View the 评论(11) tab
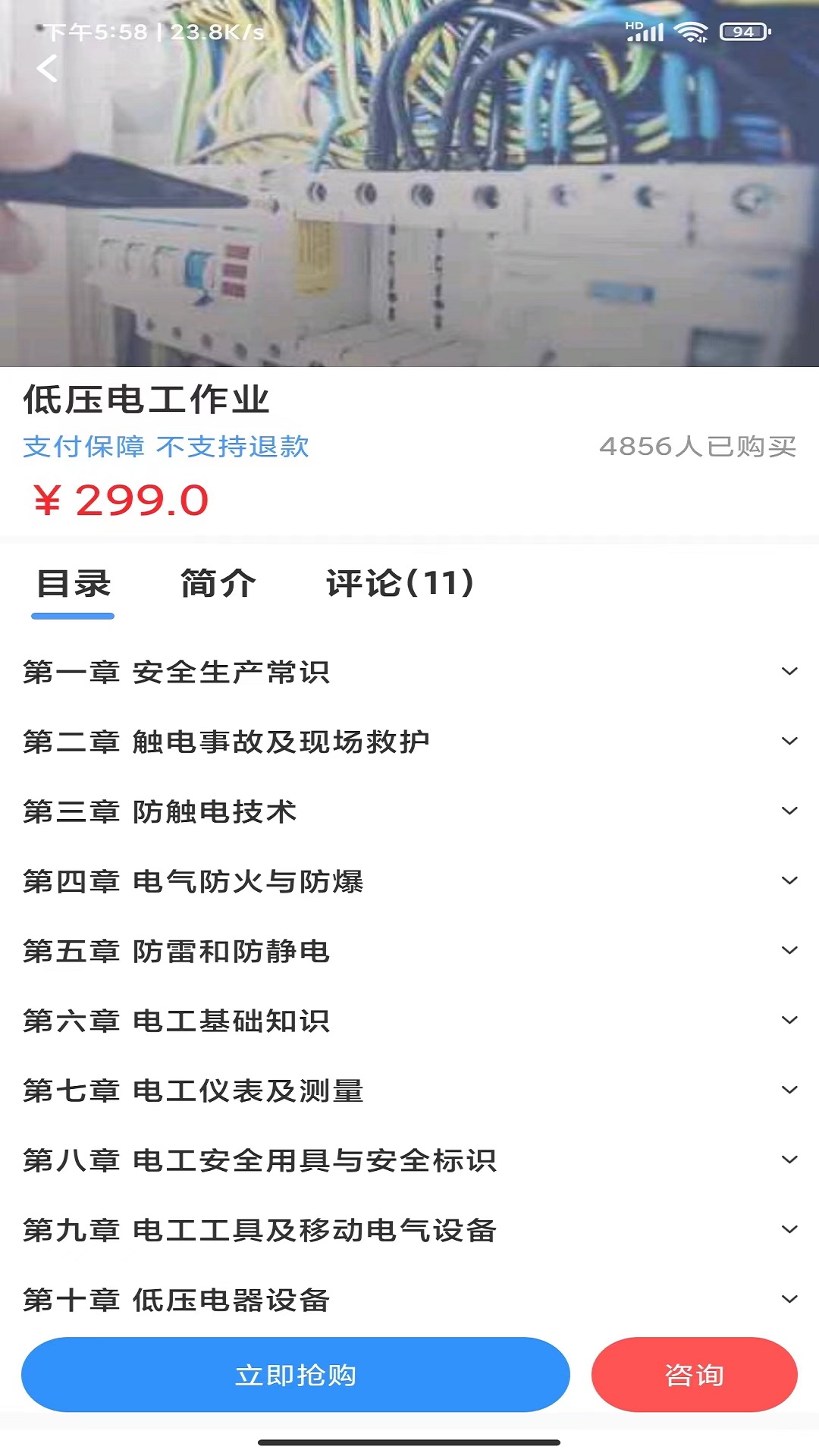The height and width of the screenshot is (1456, 819). (x=398, y=584)
